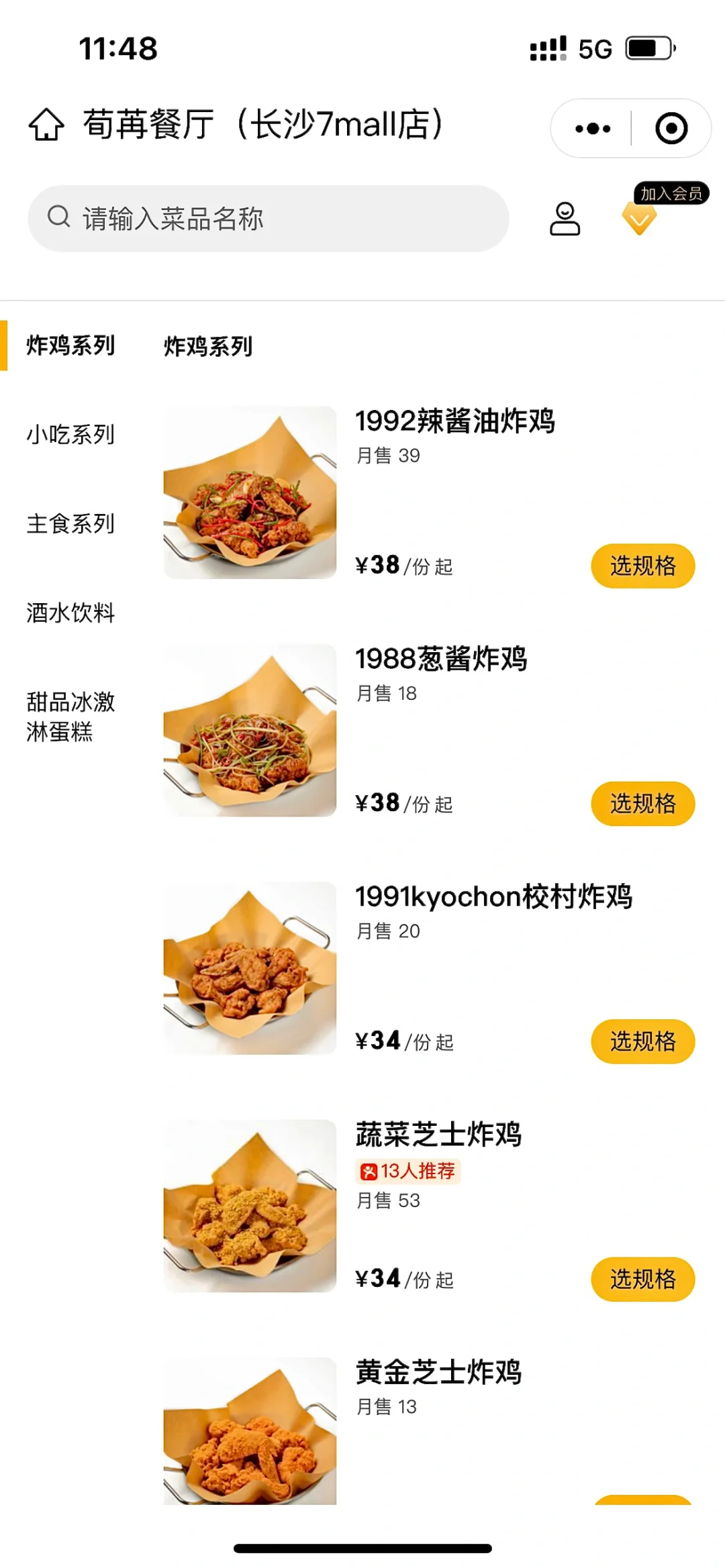The width and height of the screenshot is (725, 1568).
Task: Open the user profile icon
Action: (565, 219)
